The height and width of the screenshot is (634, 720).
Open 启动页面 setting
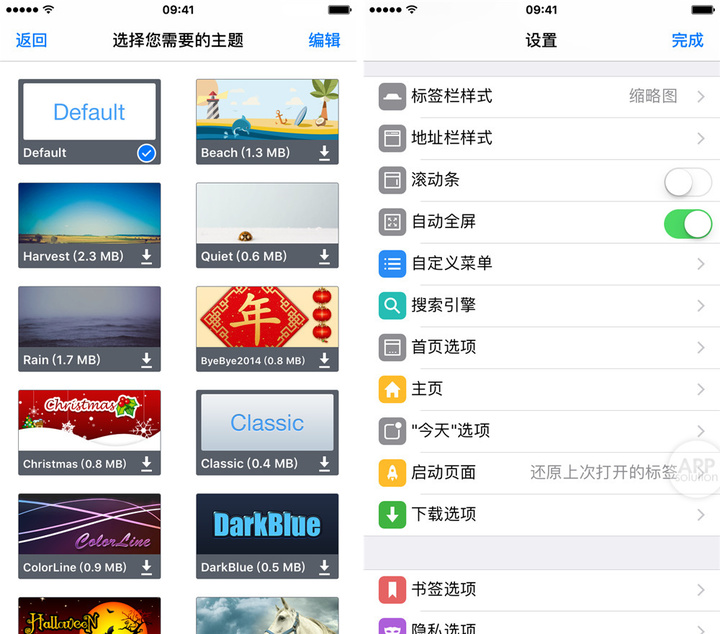pos(540,472)
